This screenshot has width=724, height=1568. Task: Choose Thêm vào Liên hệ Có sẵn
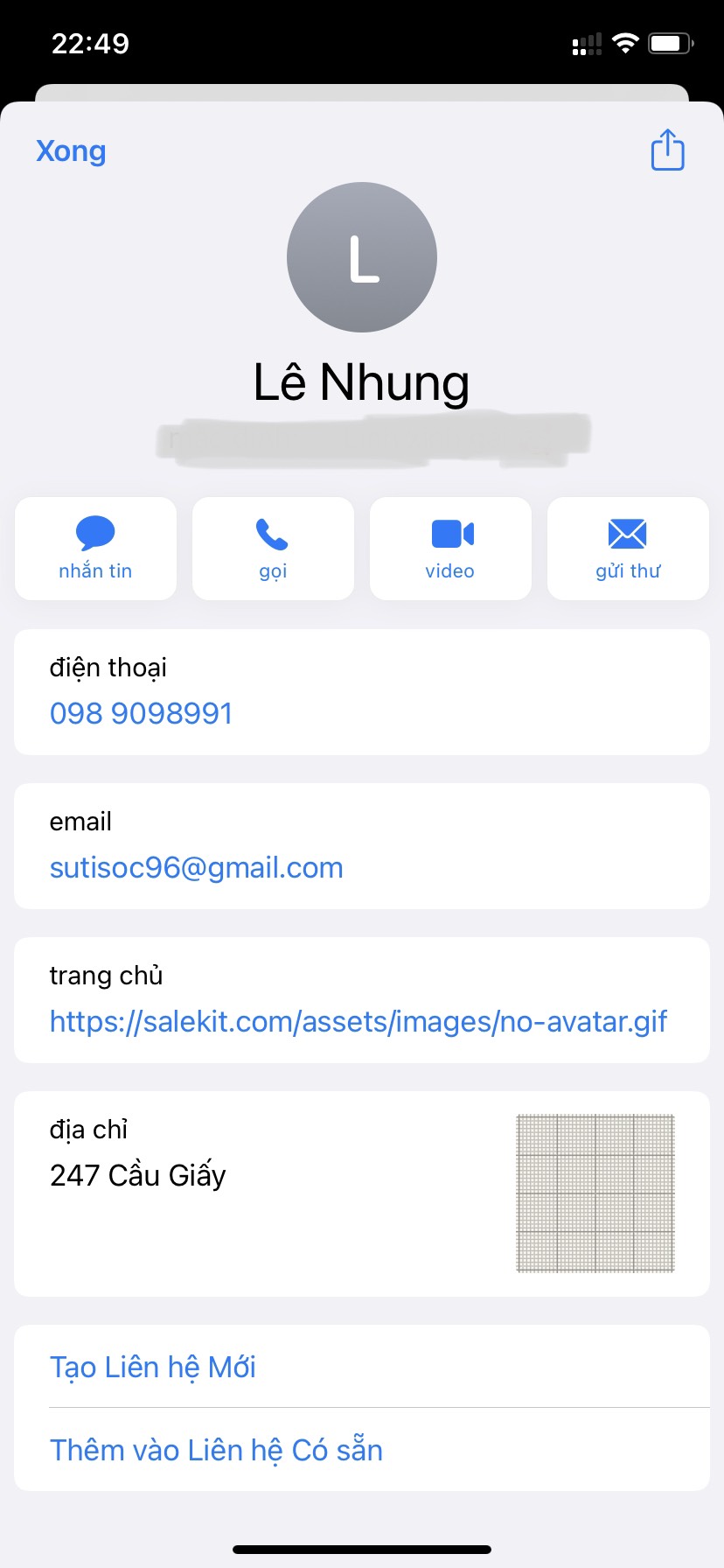tap(216, 1450)
